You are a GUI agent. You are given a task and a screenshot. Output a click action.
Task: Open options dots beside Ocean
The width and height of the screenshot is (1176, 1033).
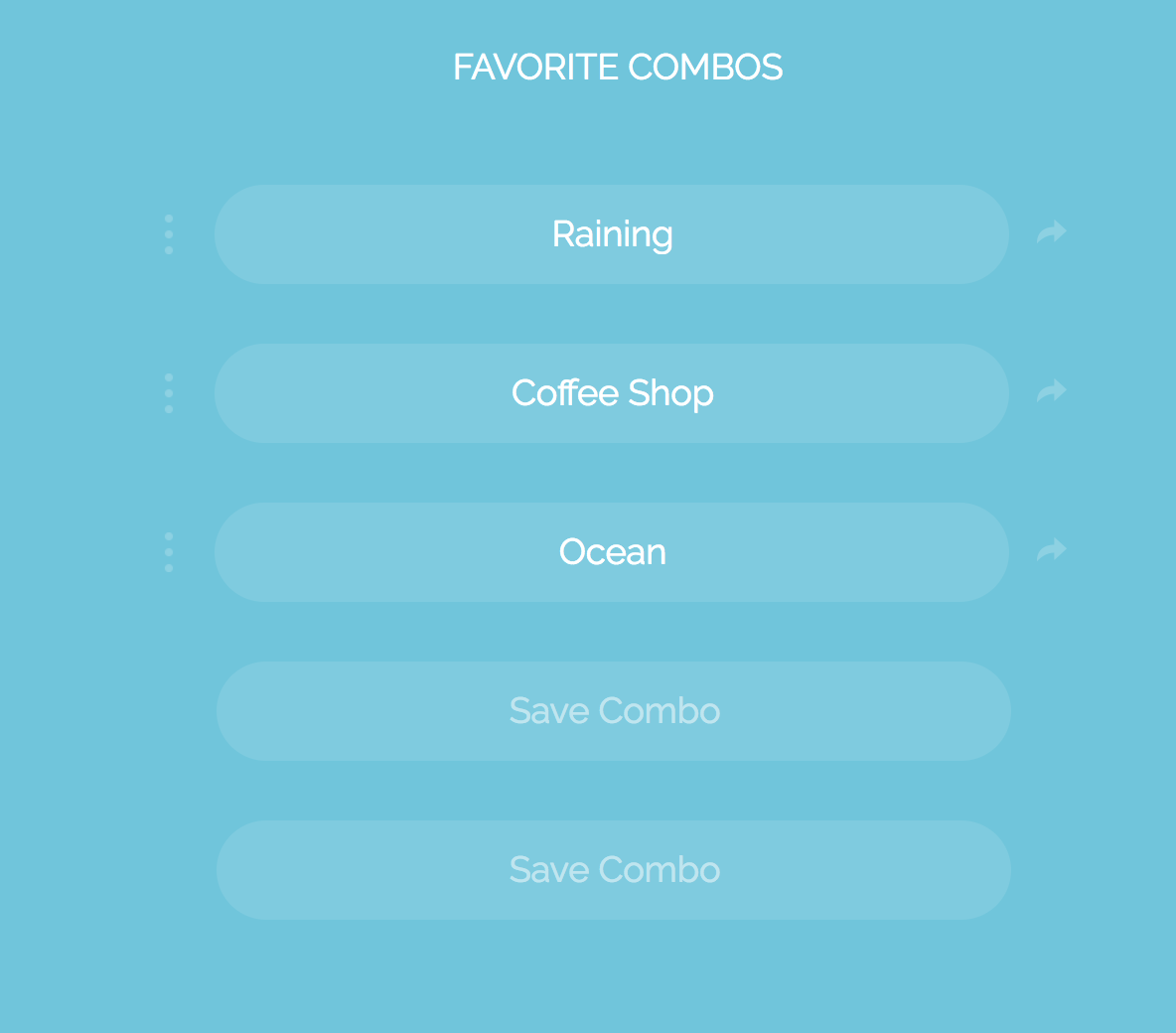click(169, 552)
